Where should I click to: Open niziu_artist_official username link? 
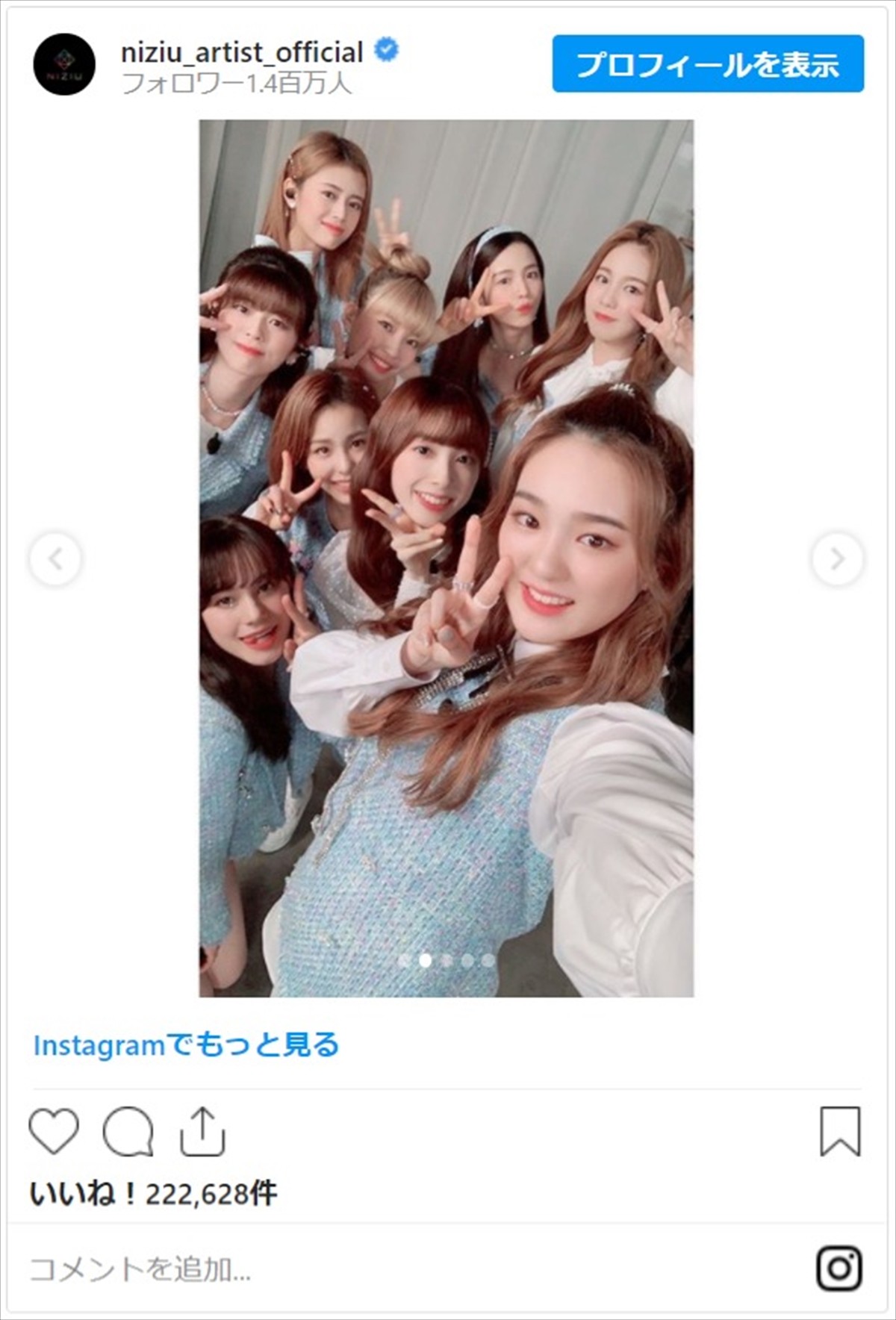tap(242, 52)
